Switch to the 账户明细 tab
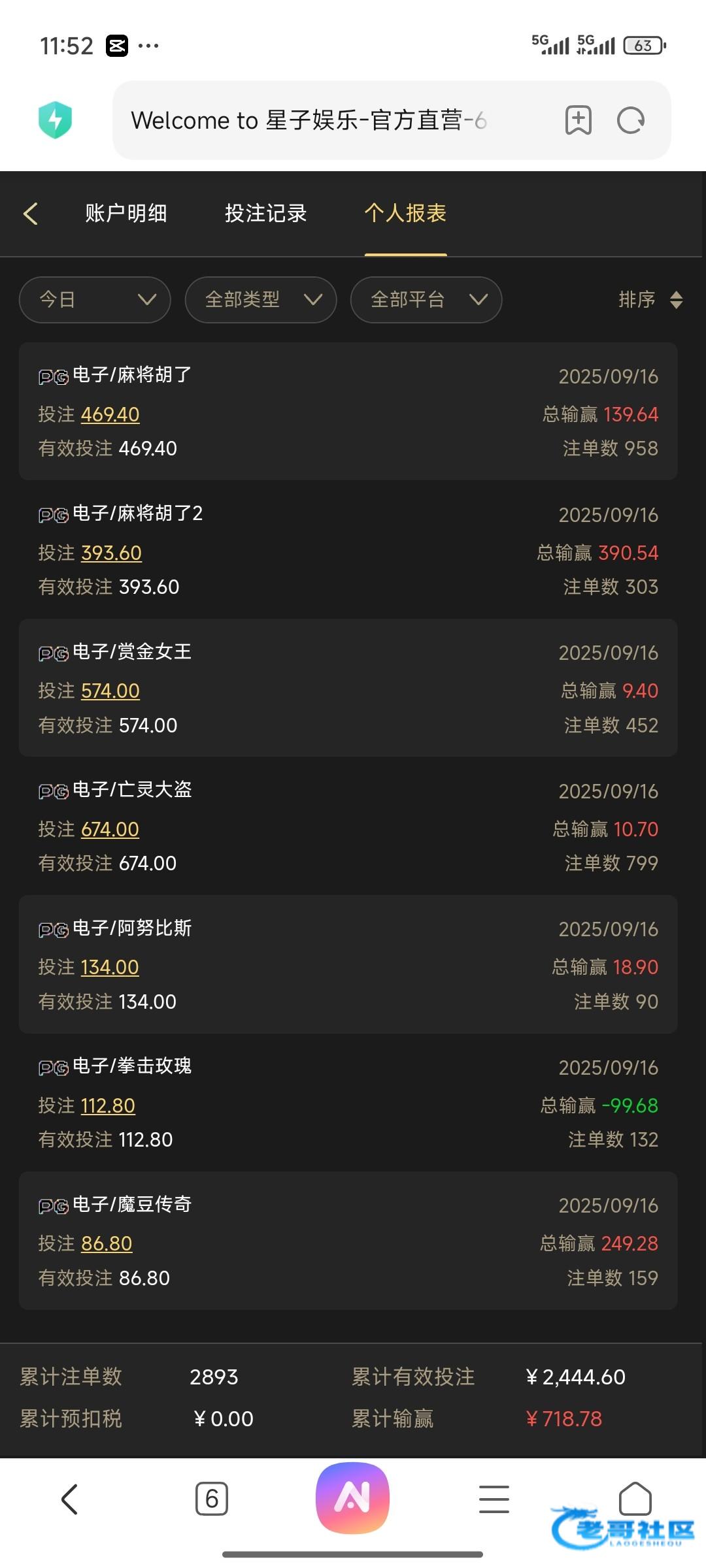The image size is (706, 1568). [x=126, y=213]
